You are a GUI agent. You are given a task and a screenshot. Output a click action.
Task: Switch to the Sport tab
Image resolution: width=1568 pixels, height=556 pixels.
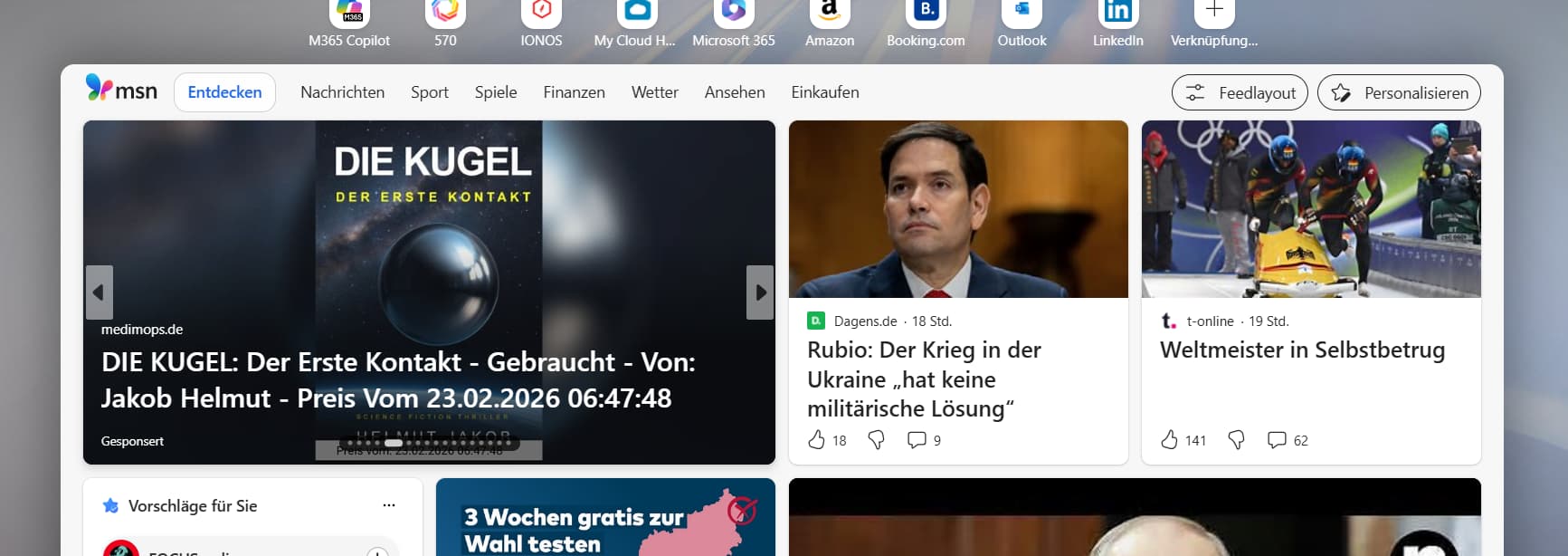click(429, 92)
